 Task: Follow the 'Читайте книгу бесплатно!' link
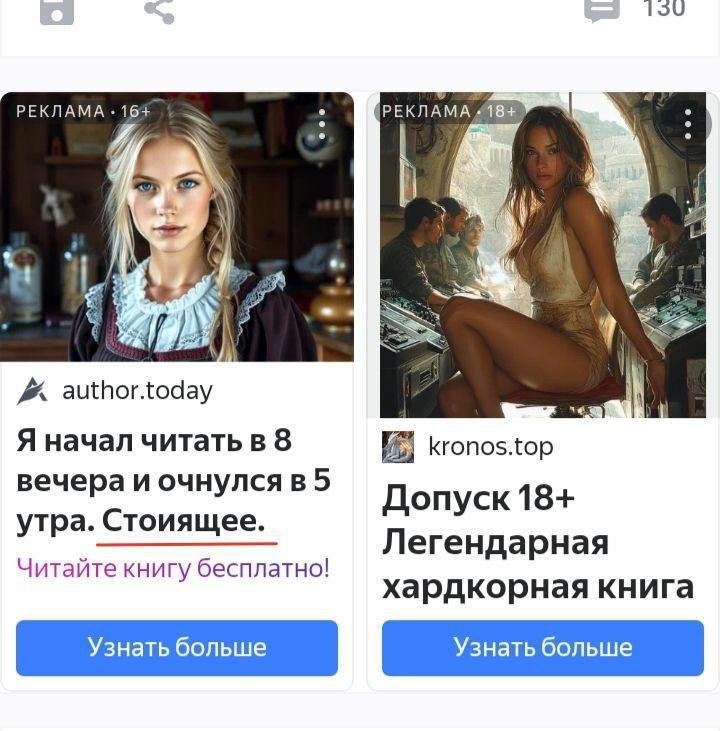[173, 568]
